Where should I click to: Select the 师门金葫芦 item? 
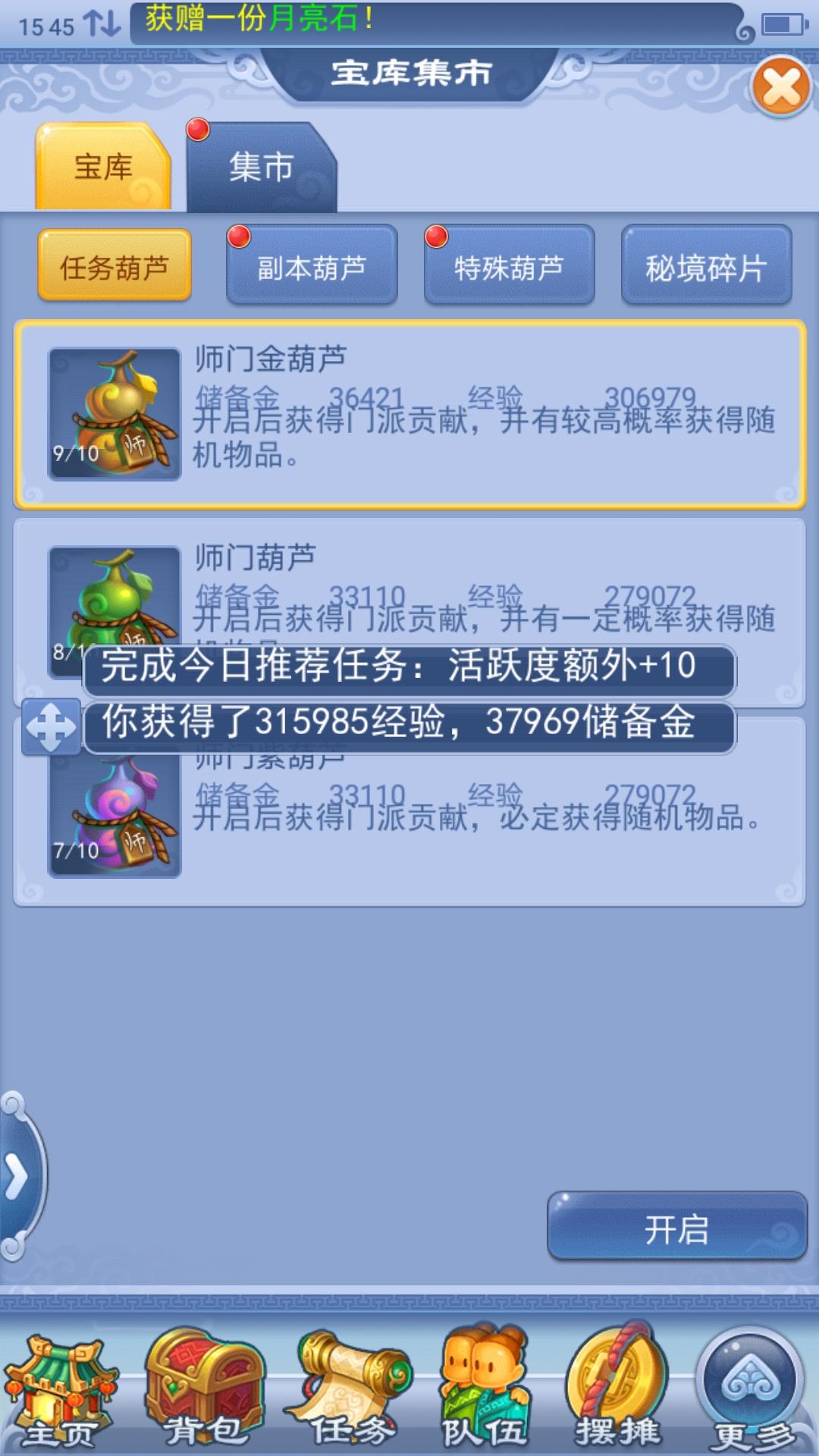[409, 413]
